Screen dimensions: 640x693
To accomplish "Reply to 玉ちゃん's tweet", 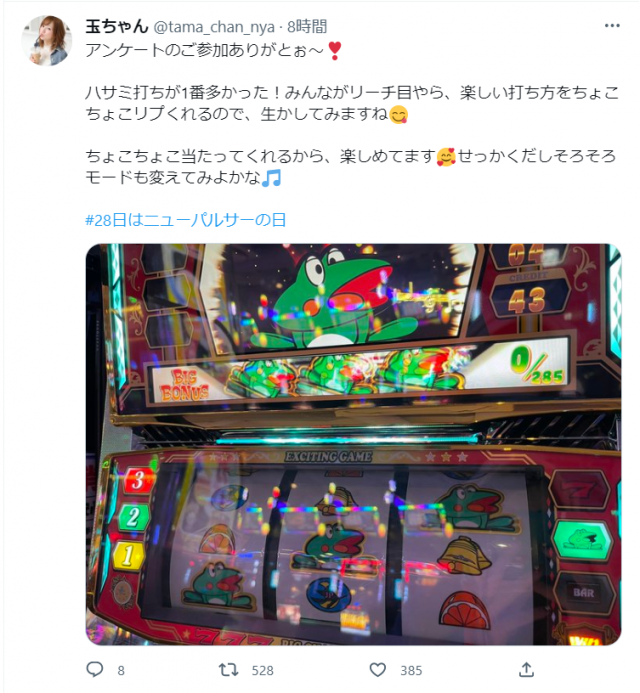I will [x=96, y=670].
